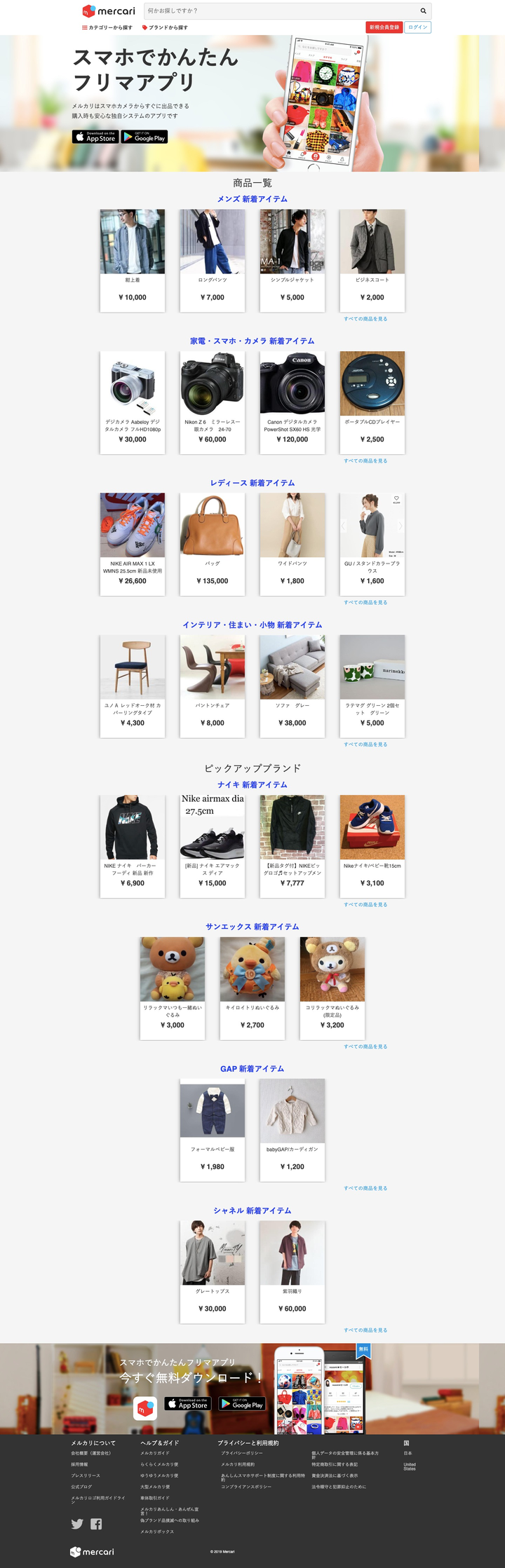Viewport: 505px width, 1568px height.
Task: Select the ソファ グレー ¥38,000 card
Action: pyautogui.click(x=292, y=686)
